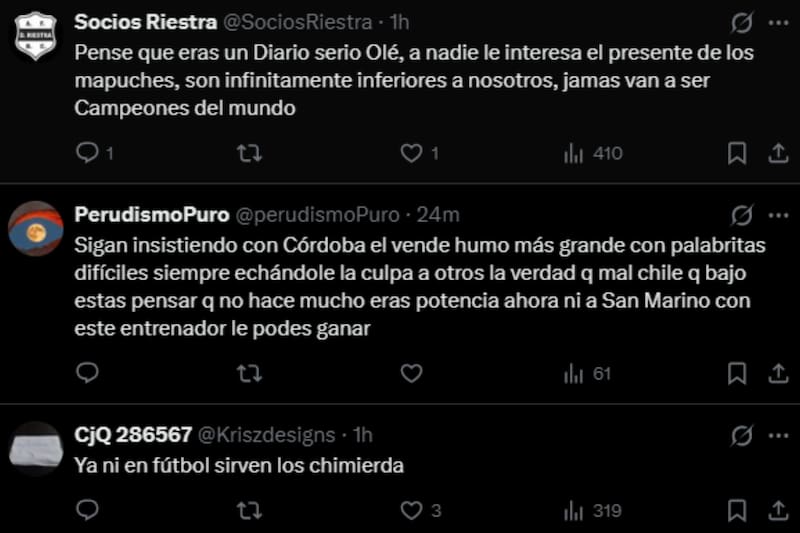Visit the @Kriszdesigns profile handle
The height and width of the screenshot is (533, 800).
(x=268, y=435)
